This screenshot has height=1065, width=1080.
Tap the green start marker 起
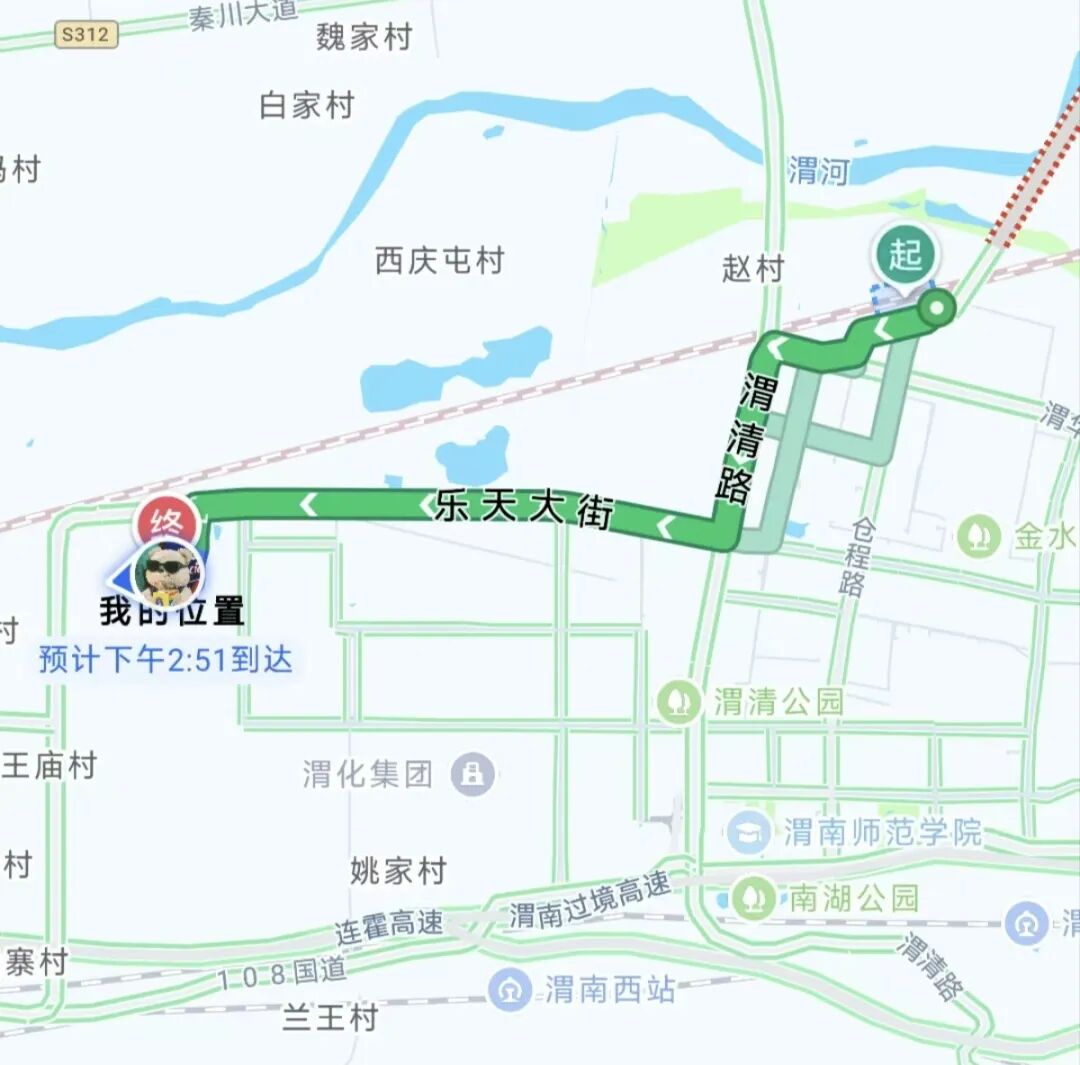coord(906,255)
